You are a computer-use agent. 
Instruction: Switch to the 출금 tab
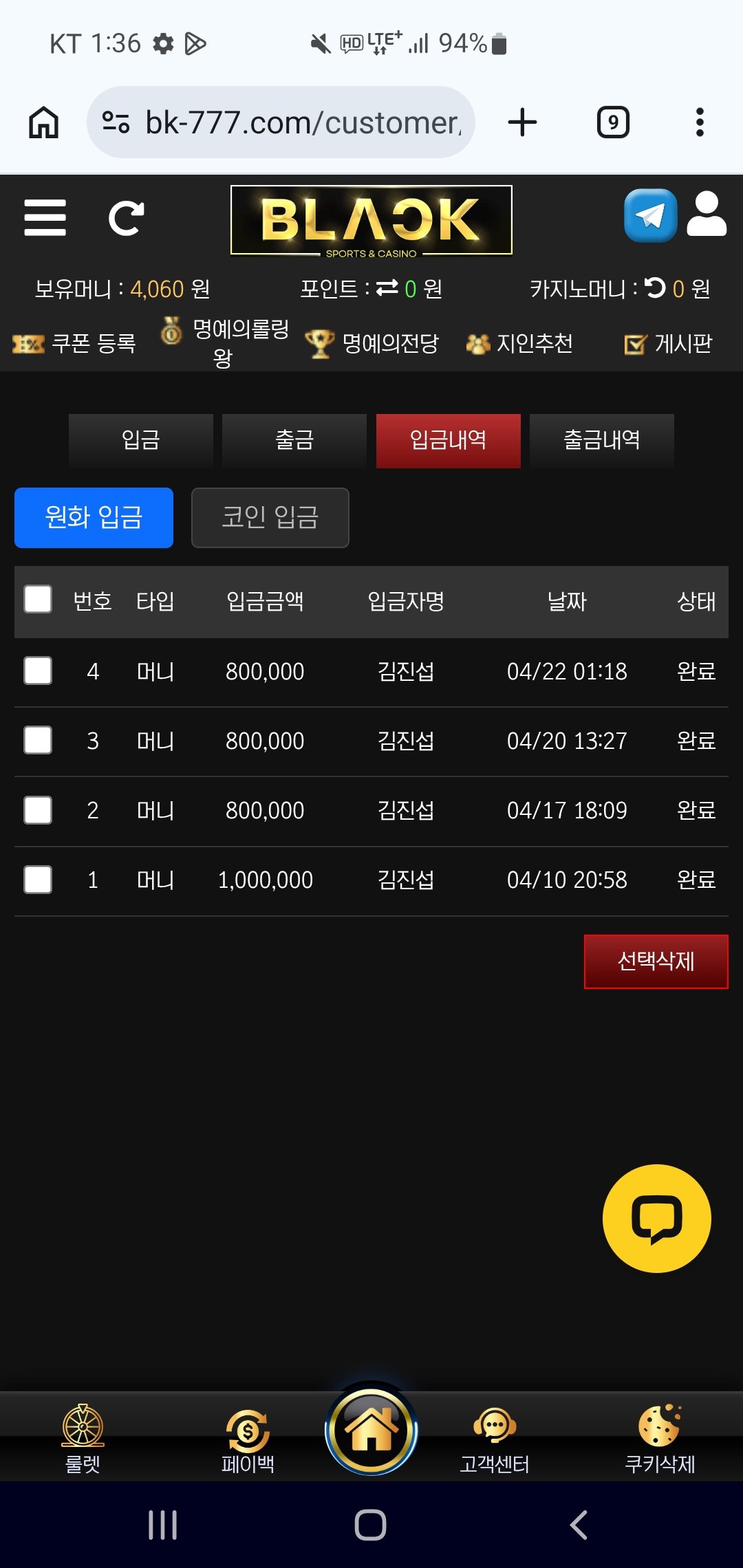[x=294, y=440]
